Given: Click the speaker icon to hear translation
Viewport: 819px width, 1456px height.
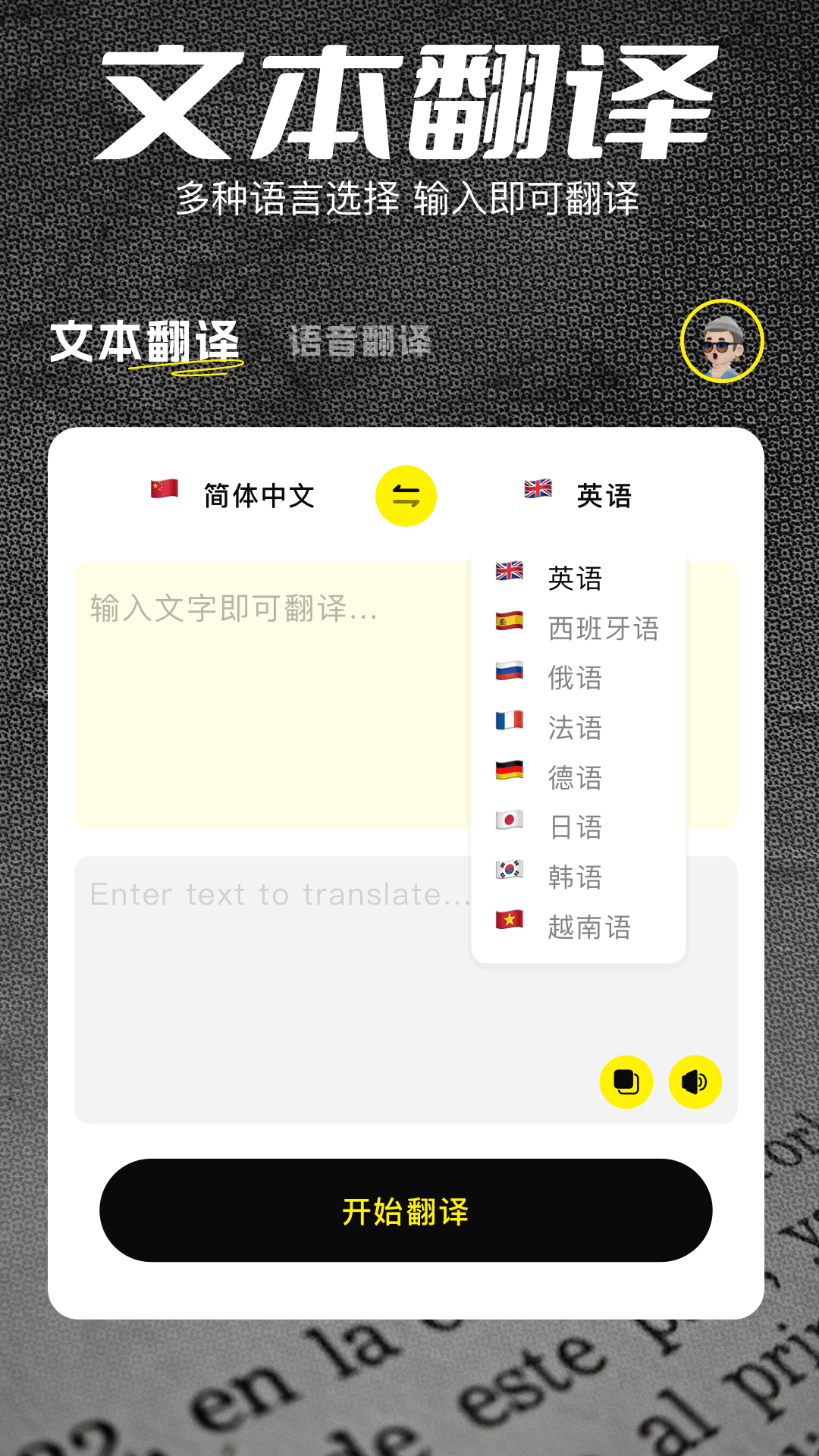Looking at the screenshot, I should click(694, 1083).
